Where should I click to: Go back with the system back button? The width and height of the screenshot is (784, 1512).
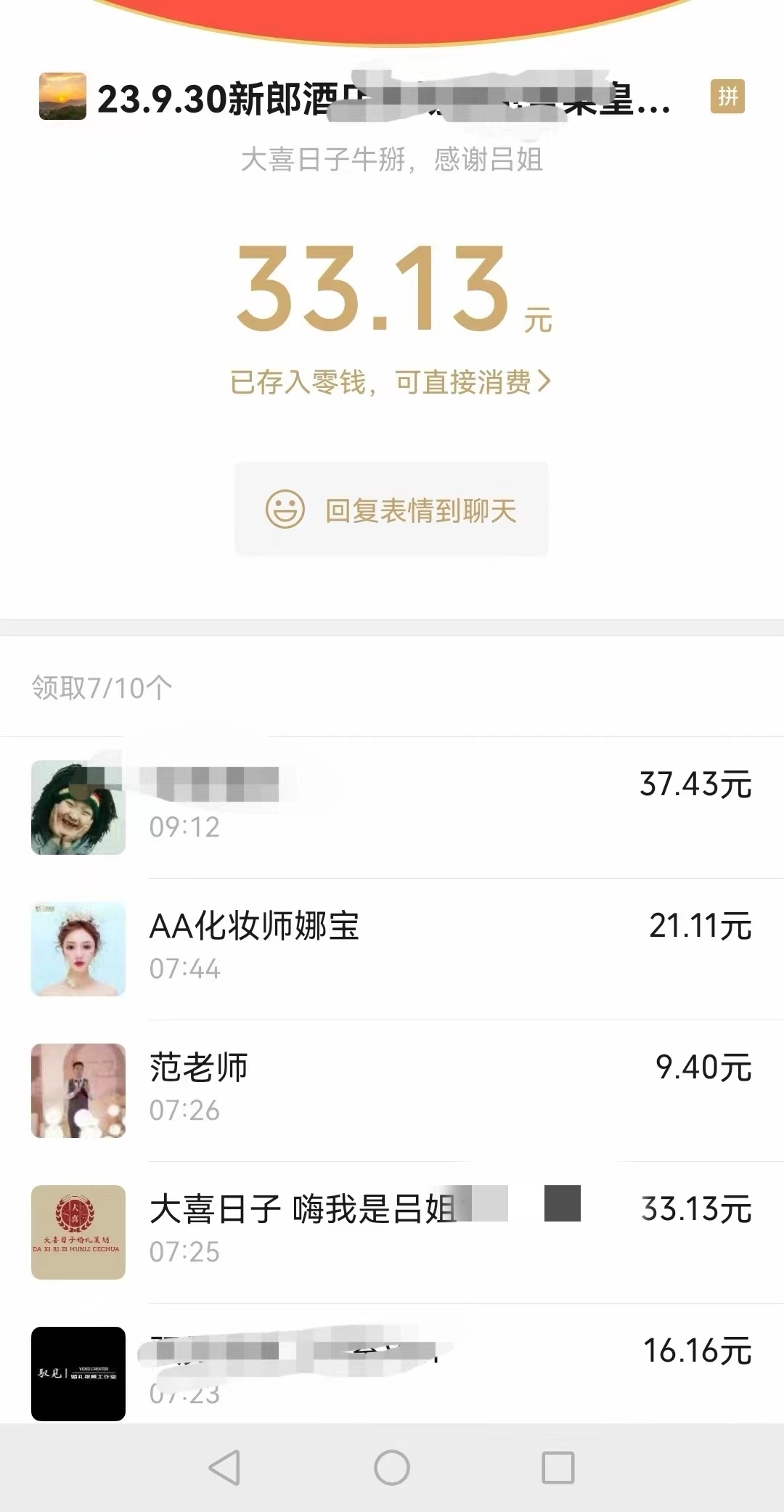point(224,1468)
